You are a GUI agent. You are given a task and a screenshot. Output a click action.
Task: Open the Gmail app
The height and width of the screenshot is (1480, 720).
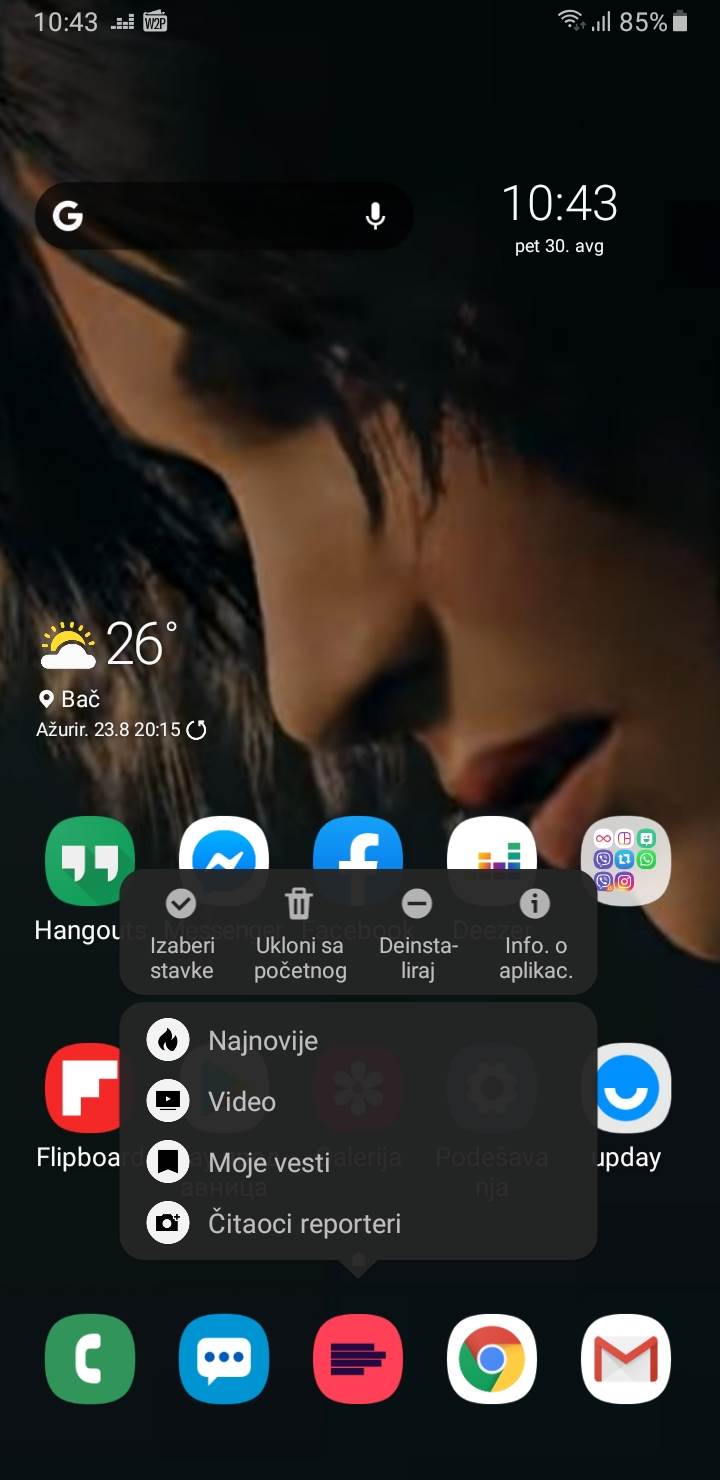[x=626, y=1358]
